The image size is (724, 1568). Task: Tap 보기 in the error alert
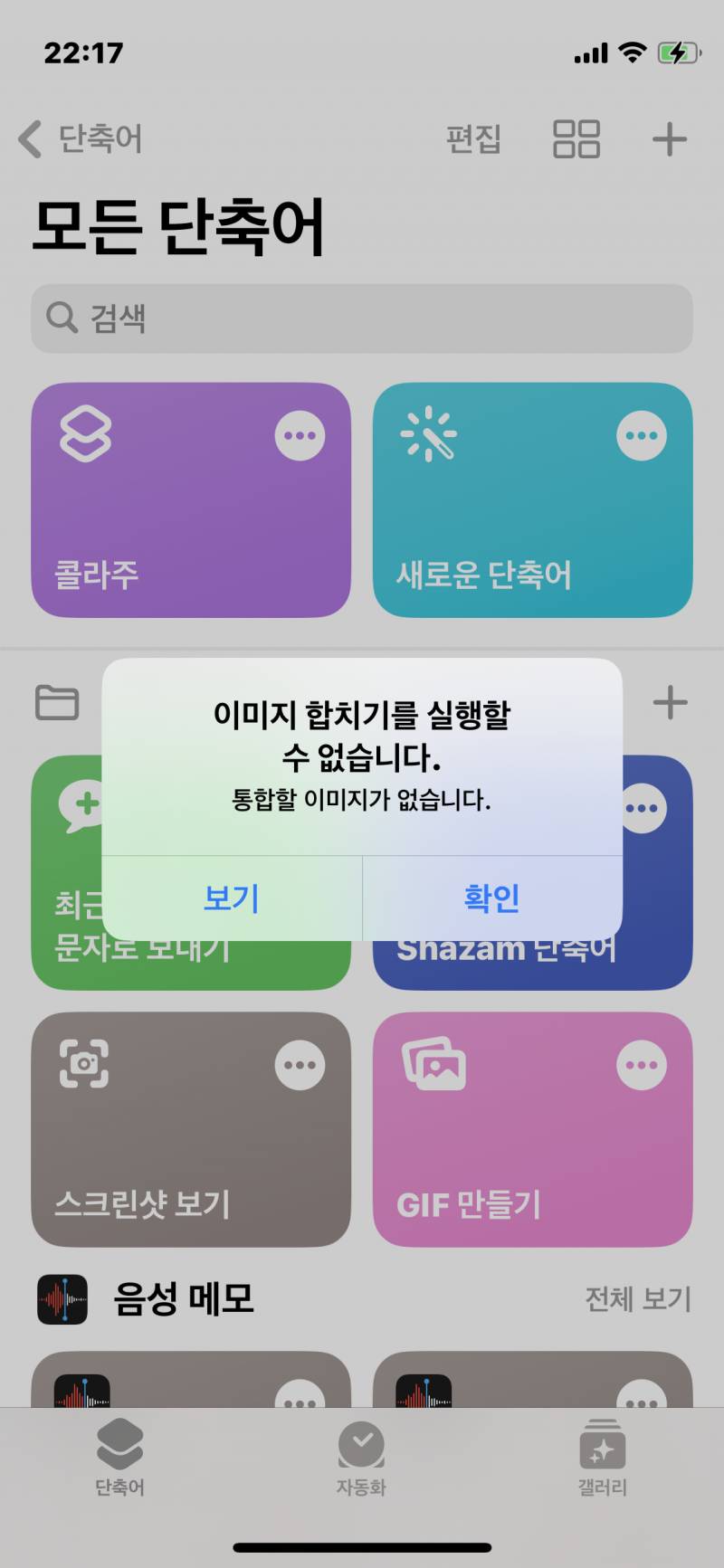coord(230,898)
